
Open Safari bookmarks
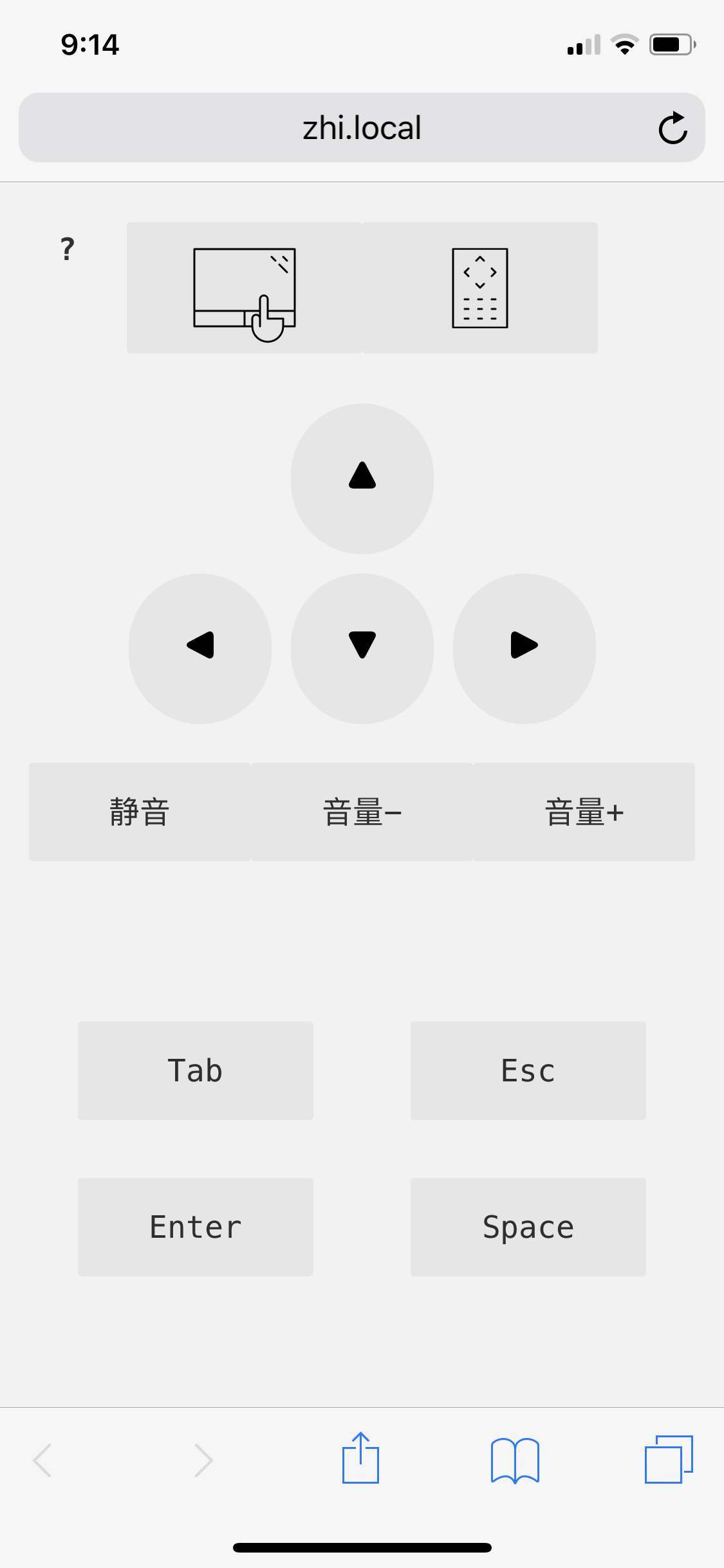click(x=515, y=1460)
